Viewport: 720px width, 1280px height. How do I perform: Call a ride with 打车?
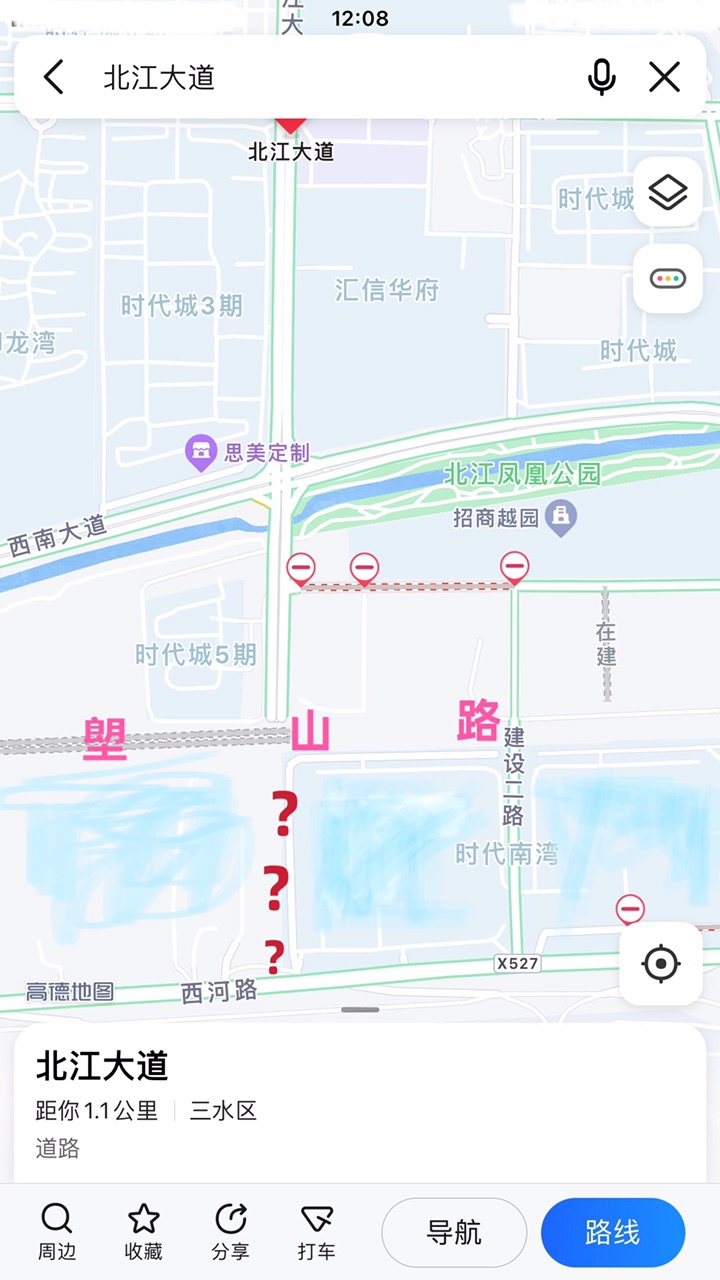317,1231
